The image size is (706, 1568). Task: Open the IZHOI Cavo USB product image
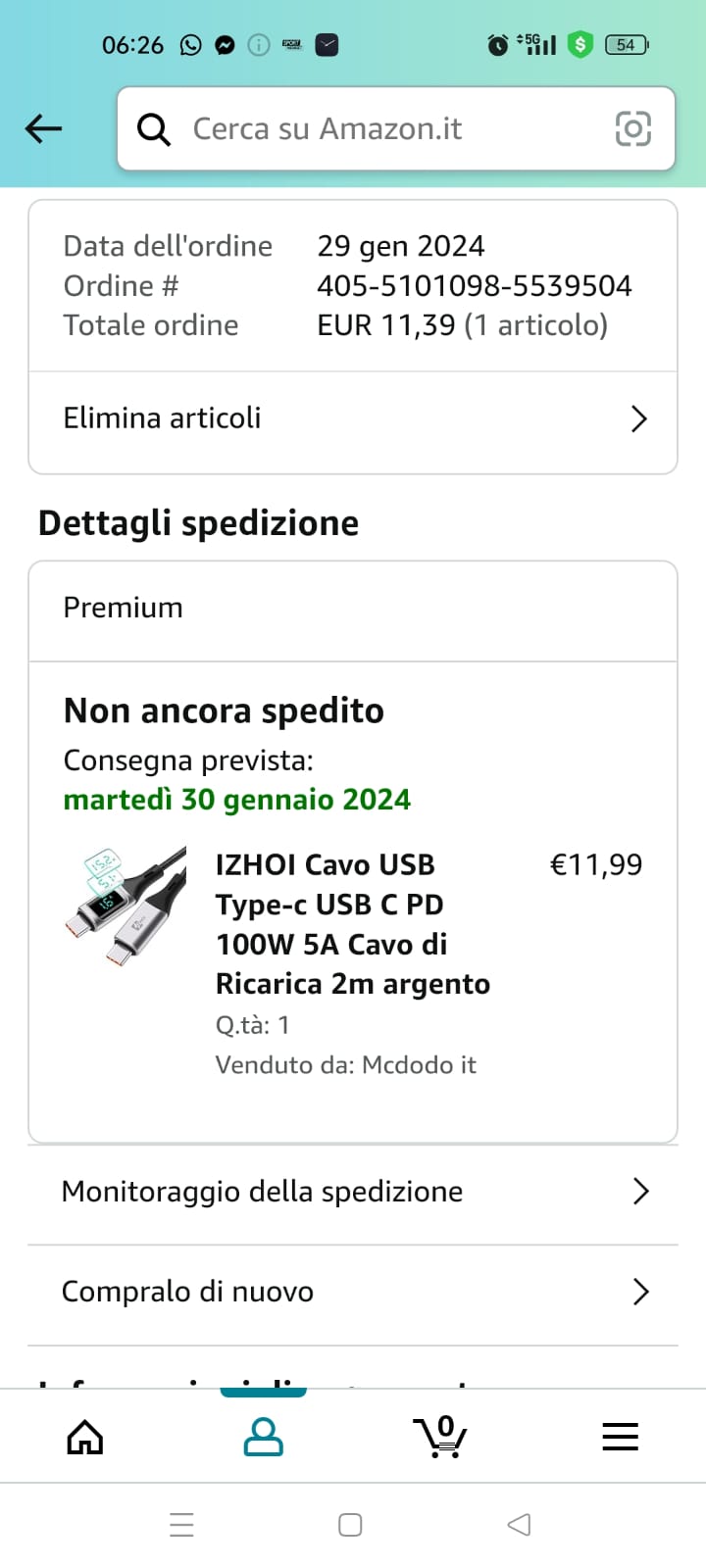(x=126, y=907)
